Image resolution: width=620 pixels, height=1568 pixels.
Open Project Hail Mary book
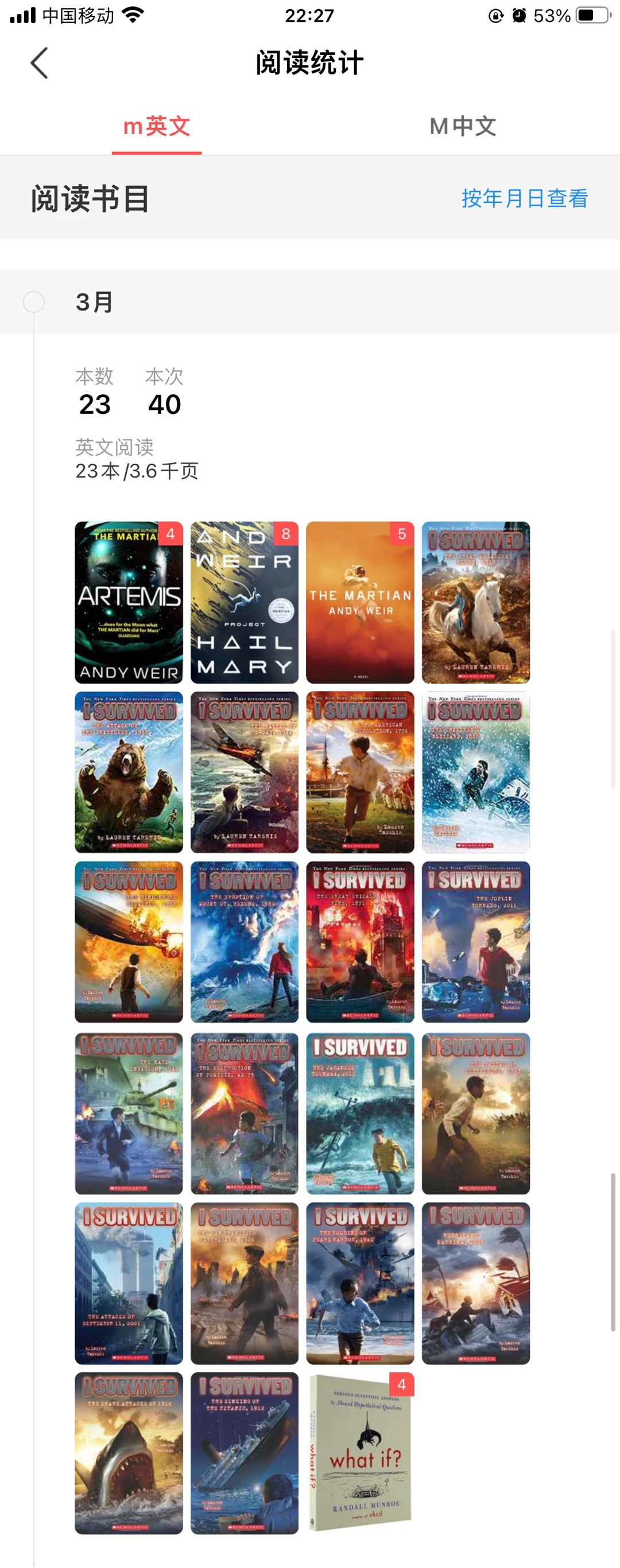244,602
